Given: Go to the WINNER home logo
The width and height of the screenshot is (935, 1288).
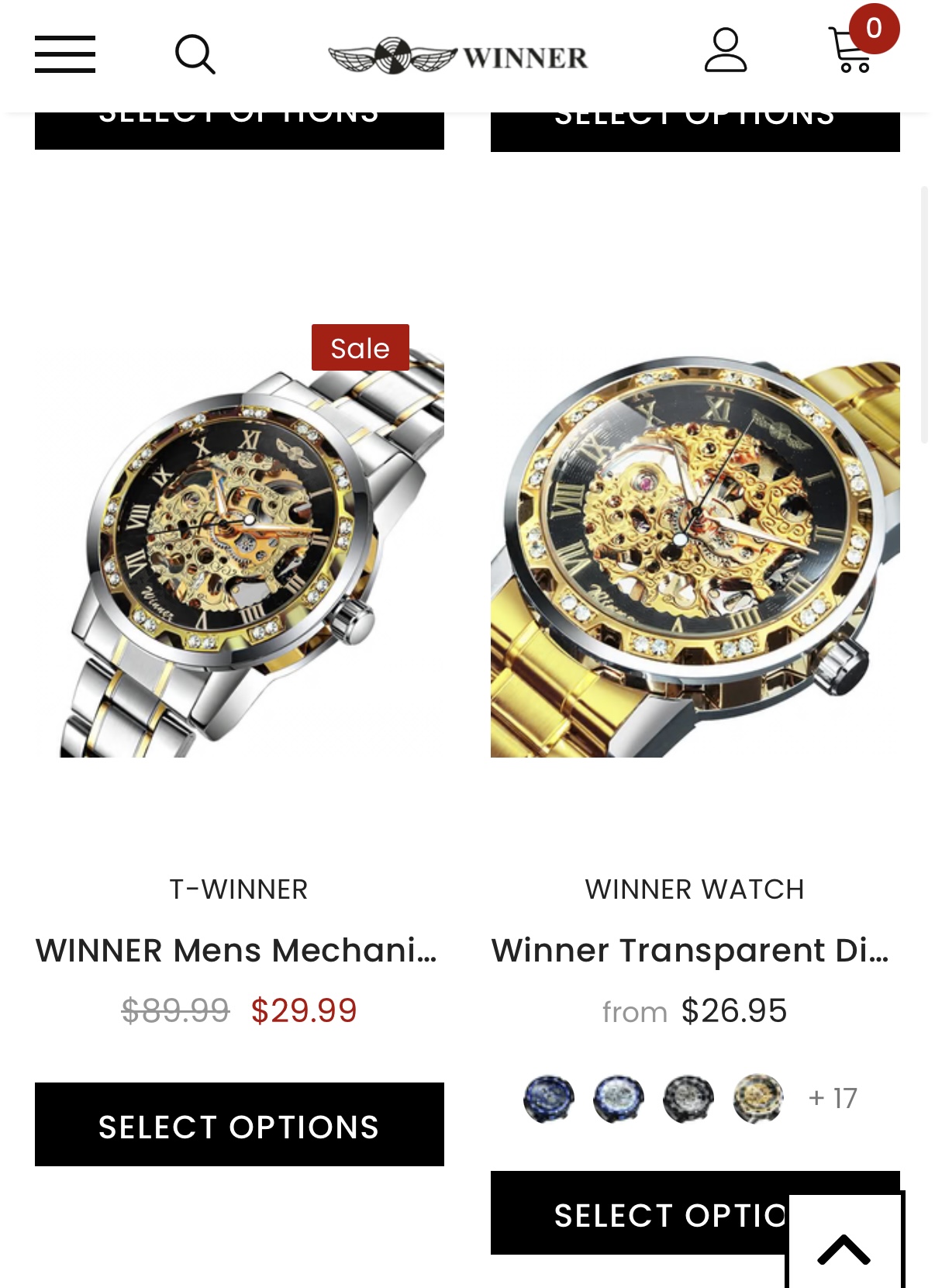Looking at the screenshot, I should click(458, 57).
